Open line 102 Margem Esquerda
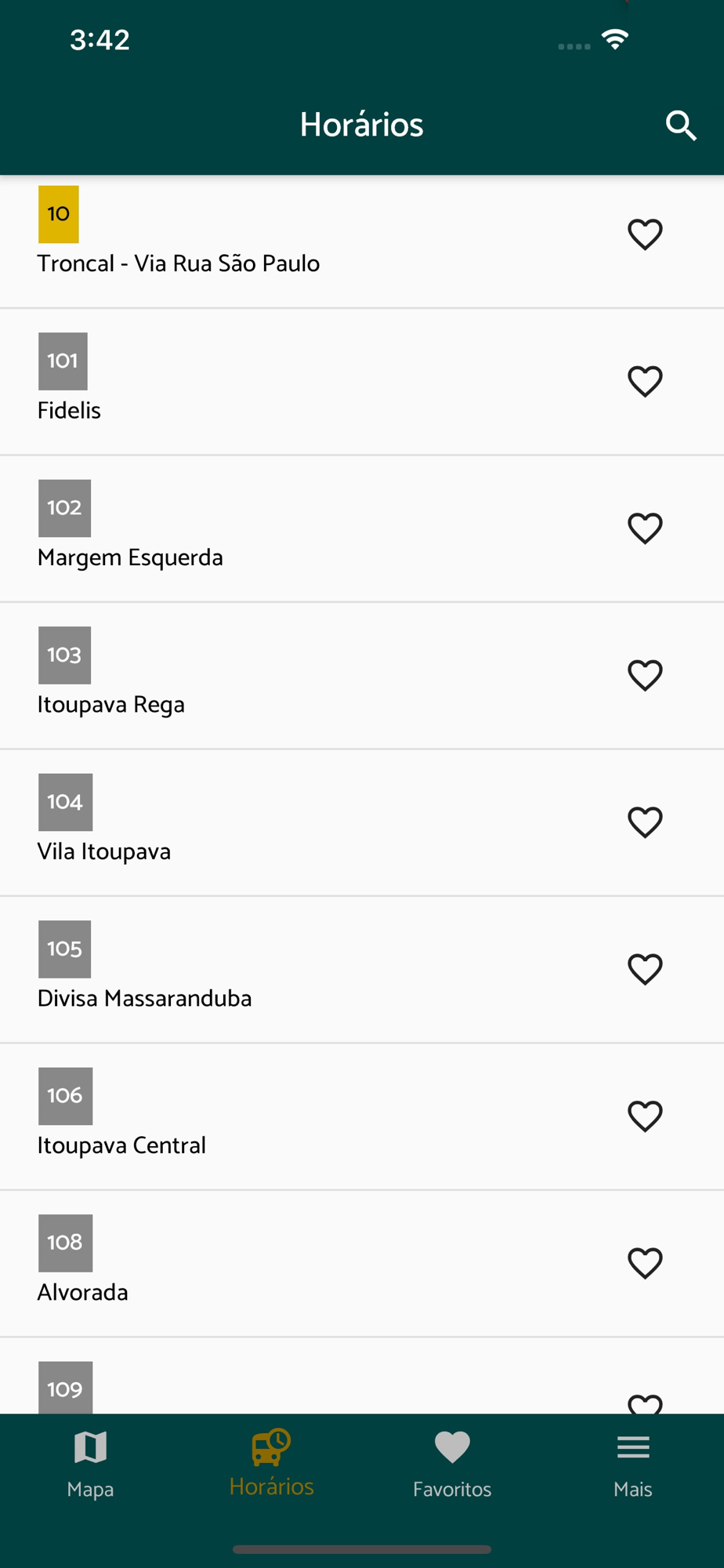The width and height of the screenshot is (724, 1568). (362, 529)
